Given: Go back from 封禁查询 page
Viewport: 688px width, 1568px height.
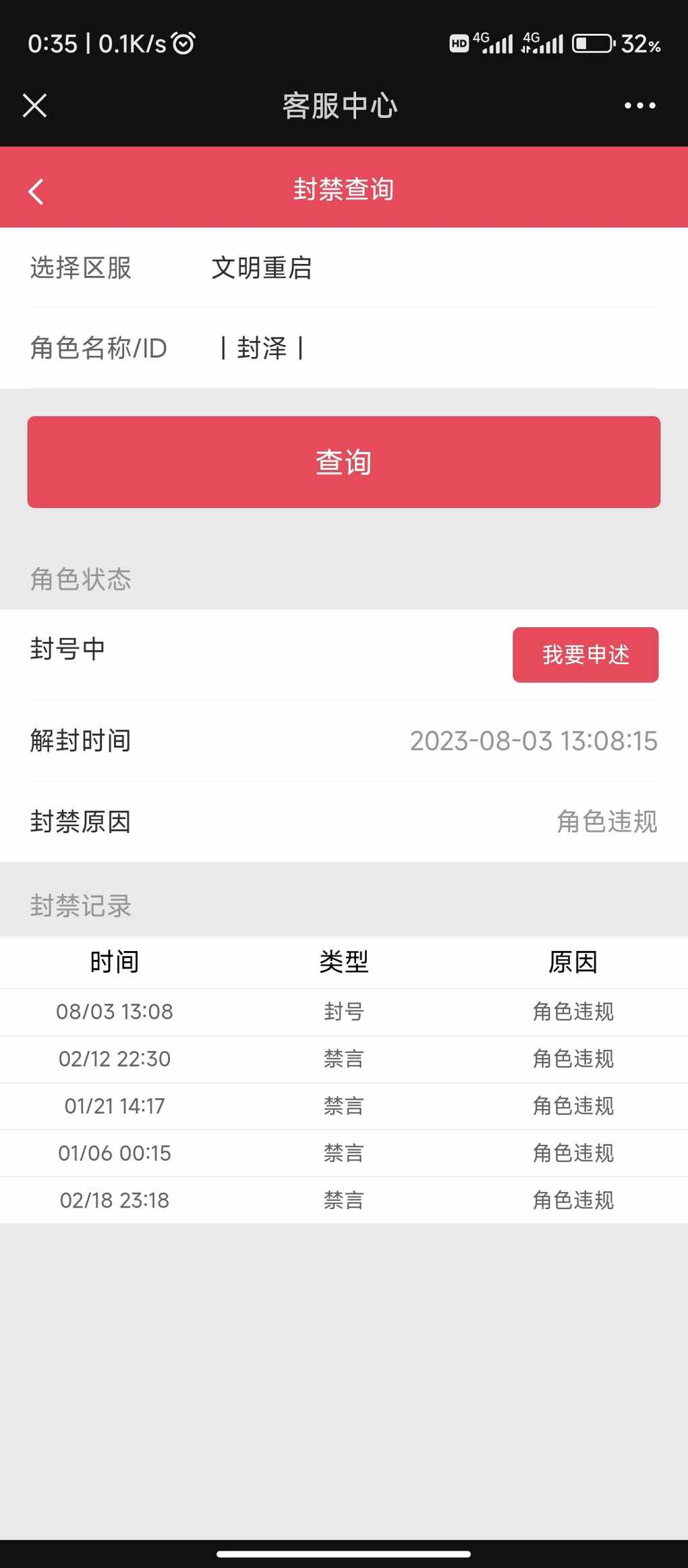Looking at the screenshot, I should point(36,191).
